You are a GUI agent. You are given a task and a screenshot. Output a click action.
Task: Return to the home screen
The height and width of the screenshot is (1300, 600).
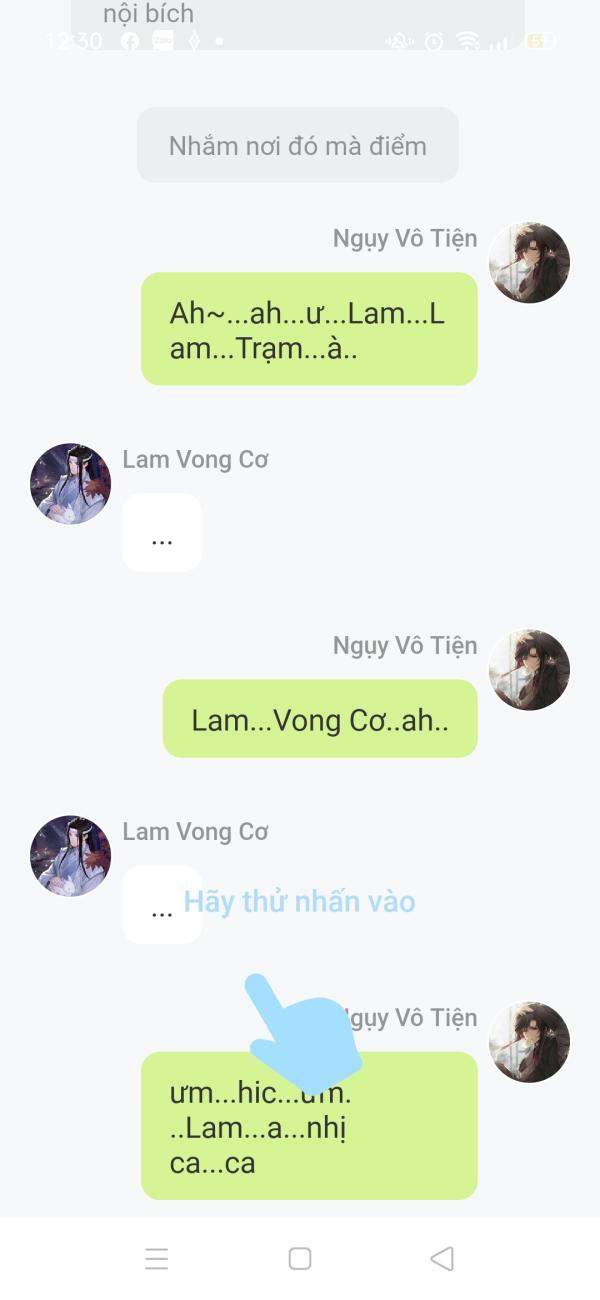tap(300, 1258)
